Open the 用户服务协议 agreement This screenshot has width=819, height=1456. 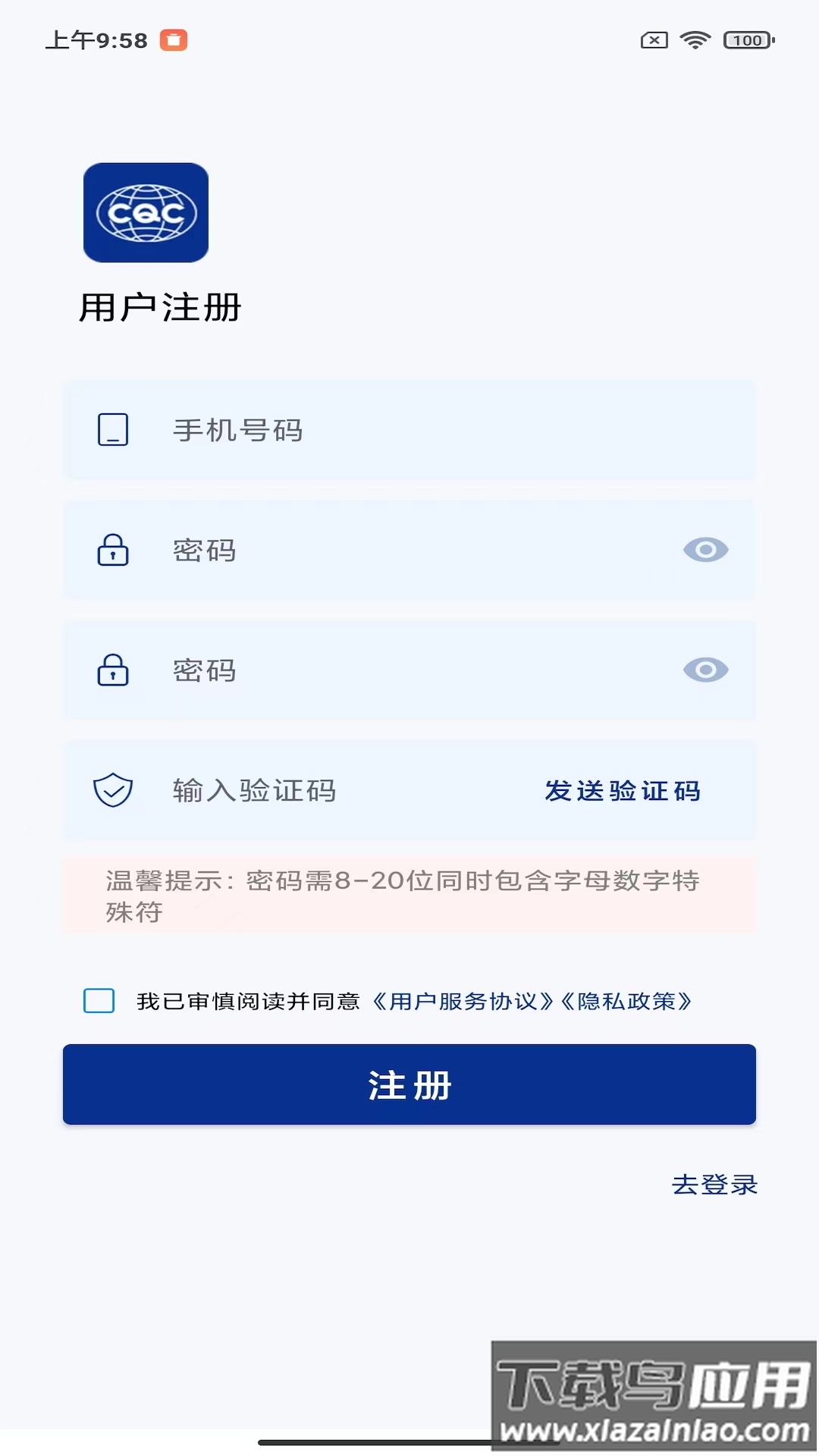pos(463,1001)
